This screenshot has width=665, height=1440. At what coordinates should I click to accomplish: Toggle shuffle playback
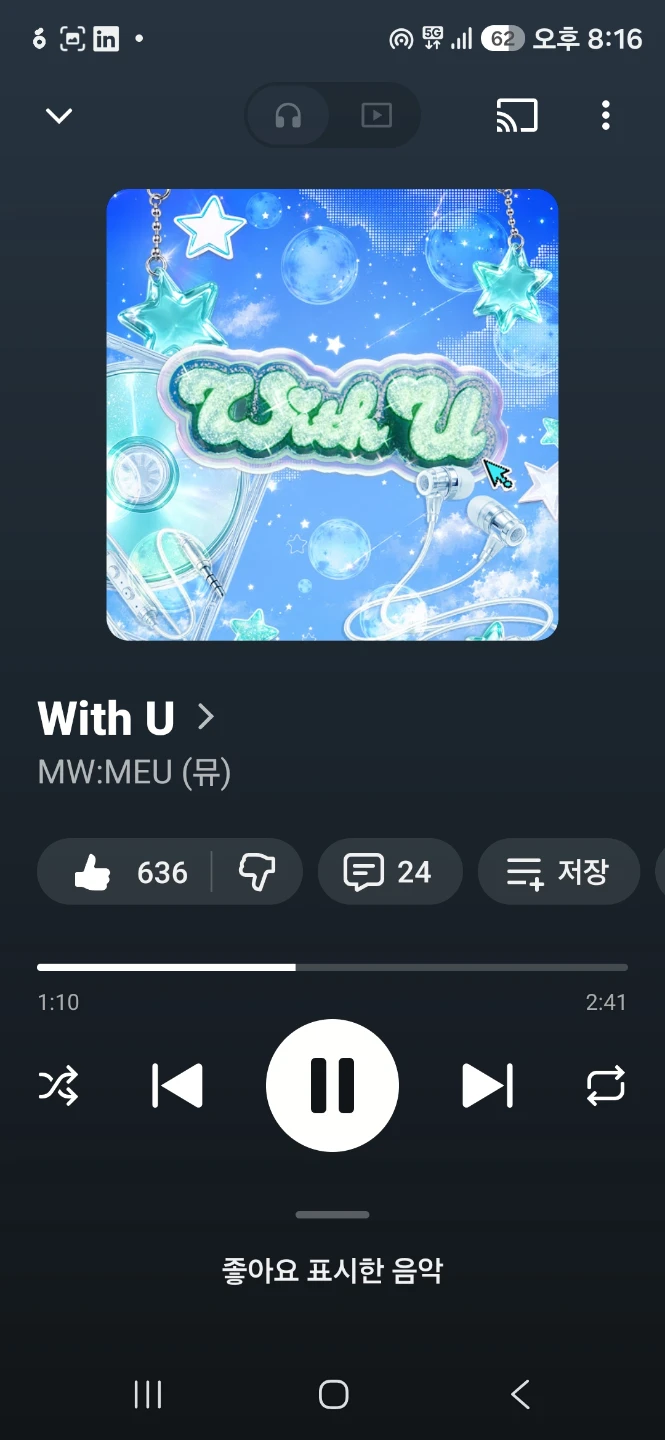[58, 1086]
